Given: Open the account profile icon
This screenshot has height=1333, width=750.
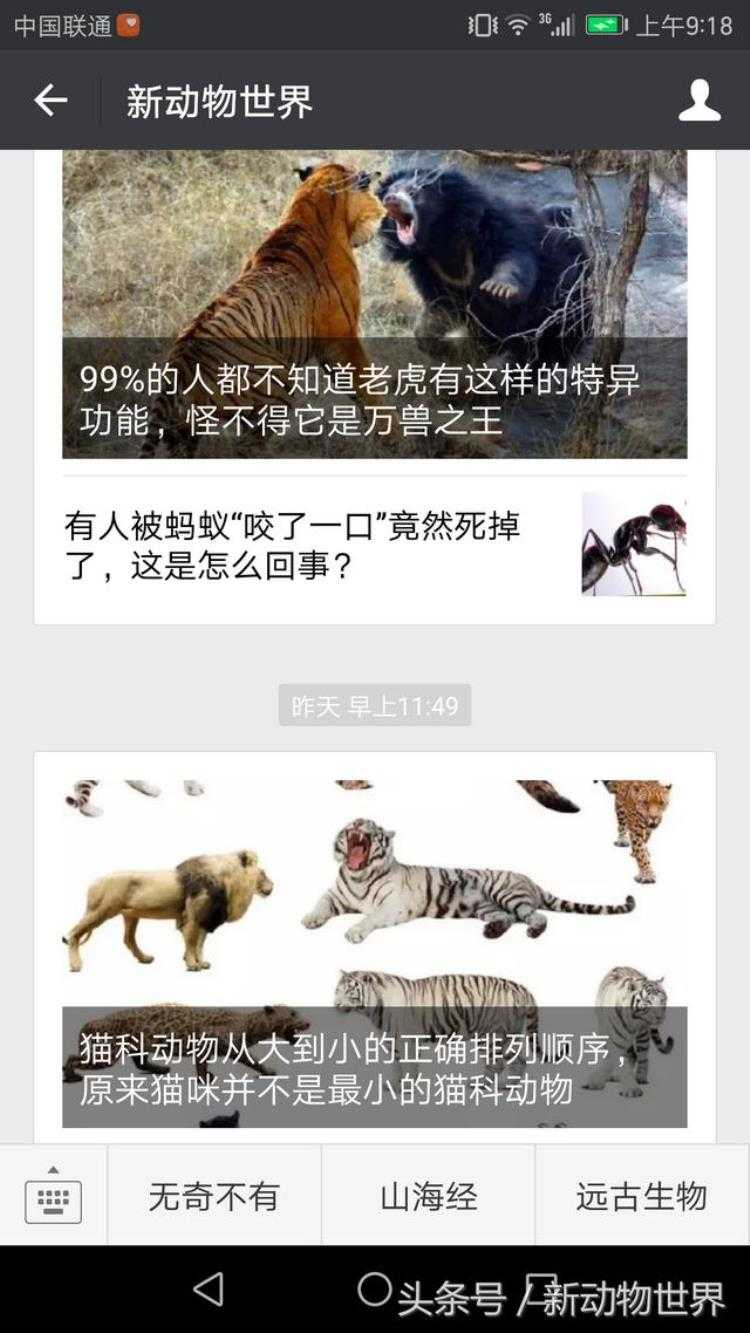Looking at the screenshot, I should coord(699,101).
